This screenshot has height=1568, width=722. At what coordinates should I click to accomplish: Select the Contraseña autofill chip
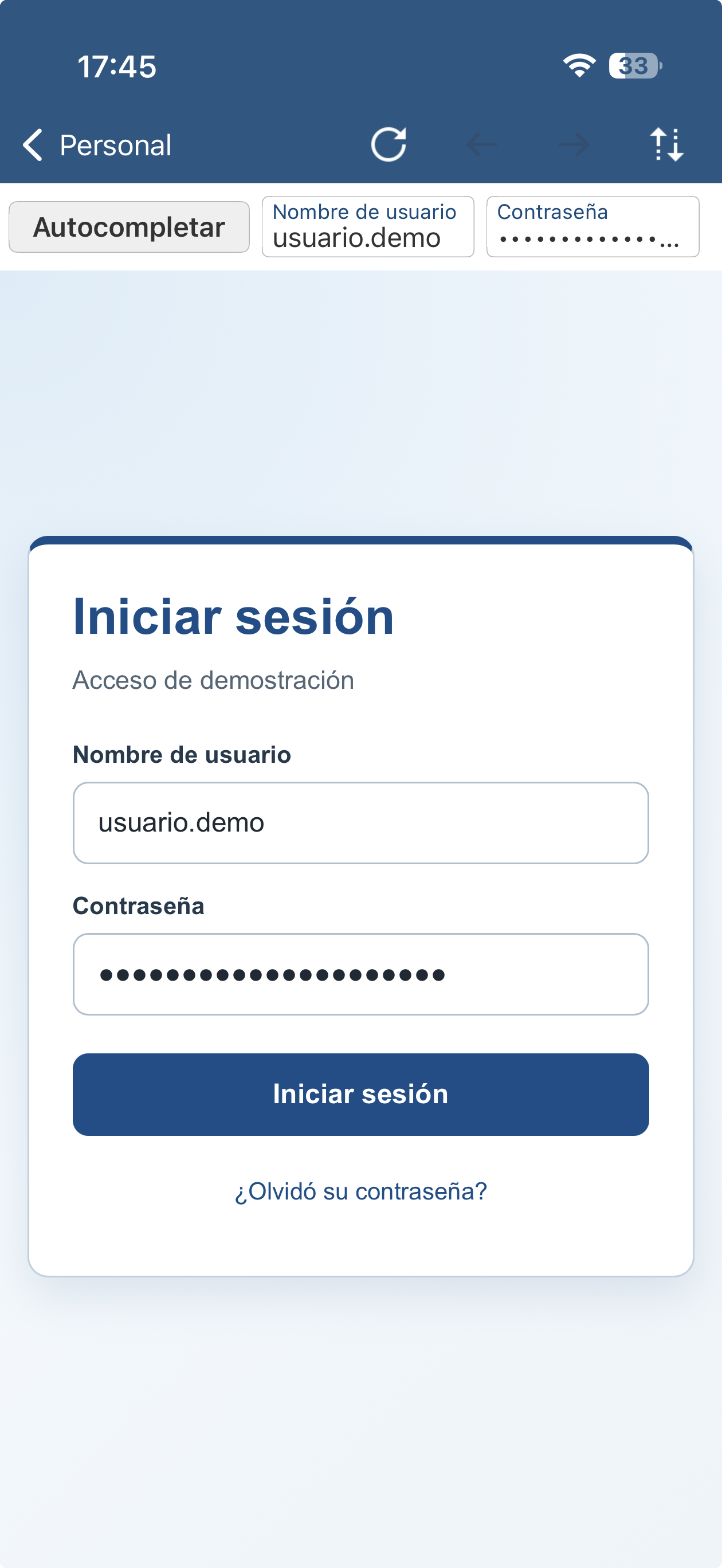592,226
